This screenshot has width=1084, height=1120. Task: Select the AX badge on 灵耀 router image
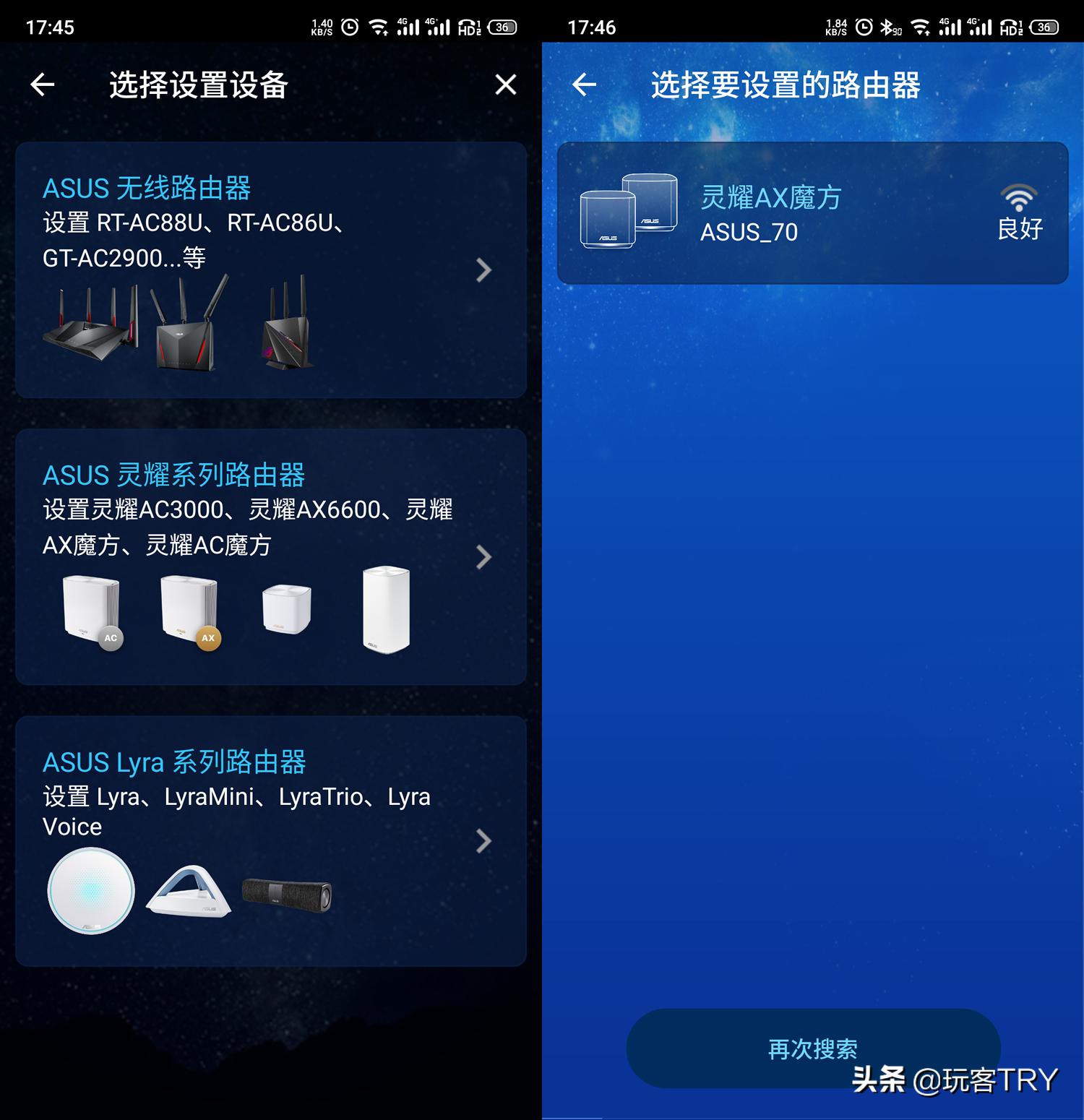click(207, 638)
